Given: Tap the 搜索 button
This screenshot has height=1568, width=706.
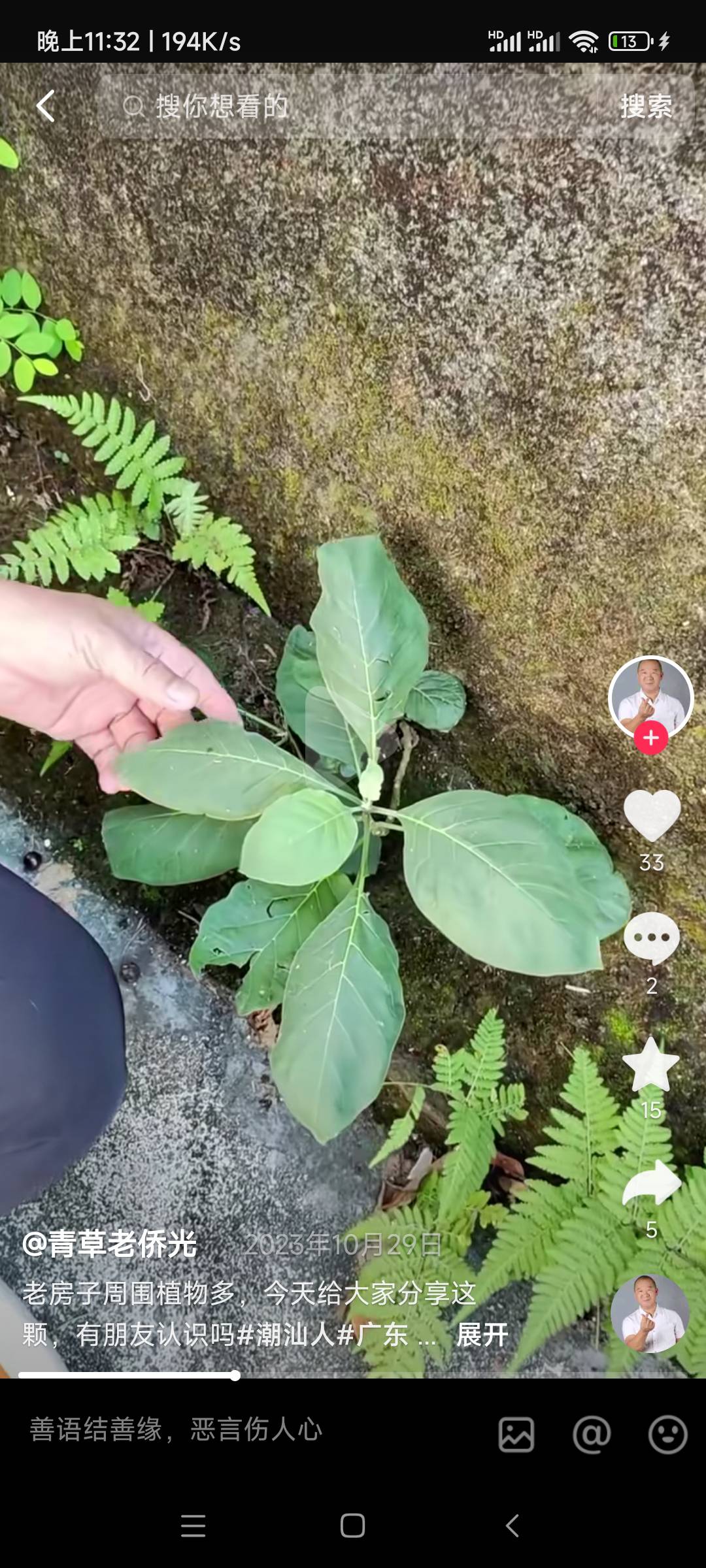Looking at the screenshot, I should pyautogui.click(x=646, y=106).
